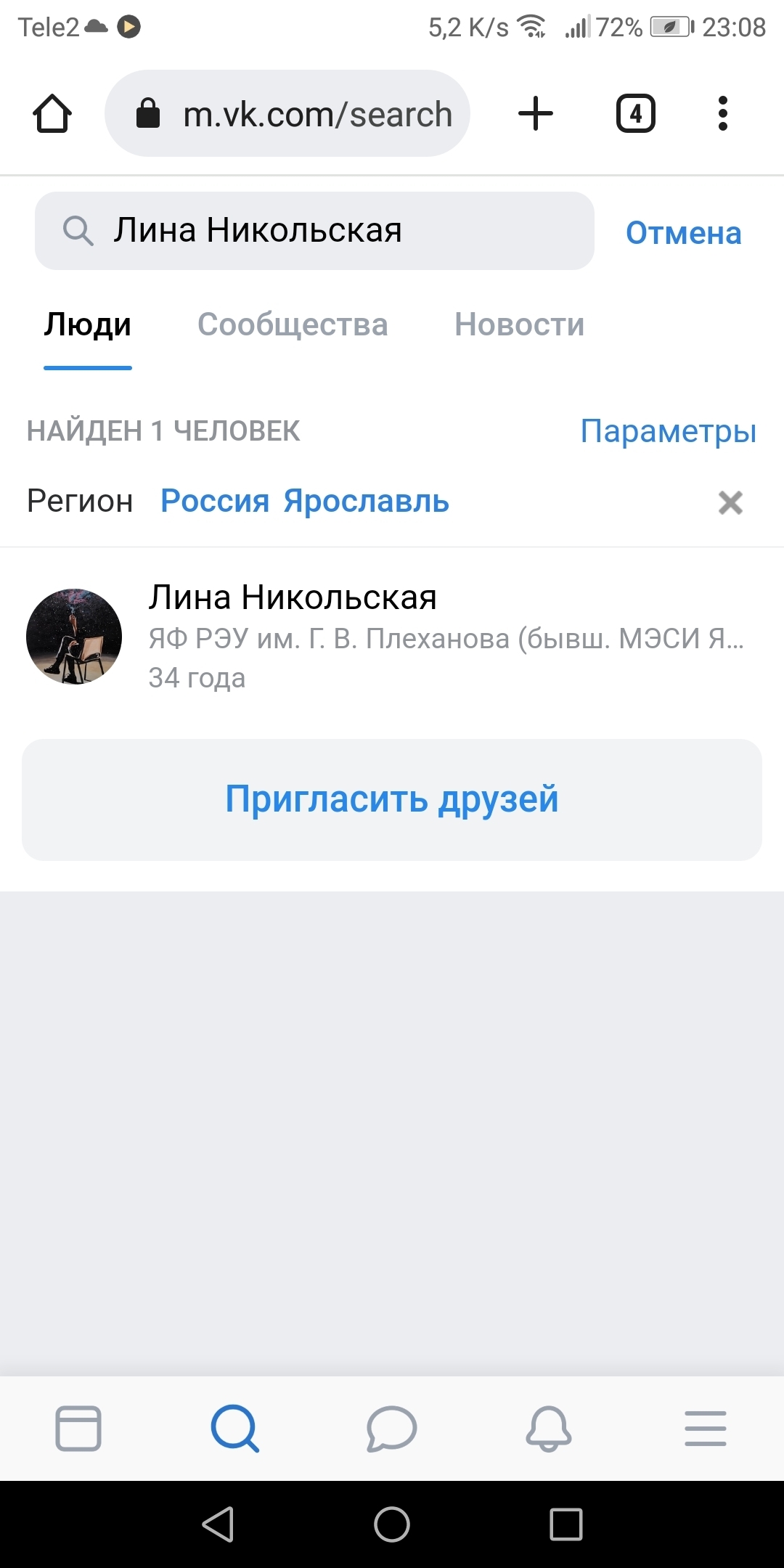Open the browser home page
Screen dimensions: 784x1568
[52, 114]
